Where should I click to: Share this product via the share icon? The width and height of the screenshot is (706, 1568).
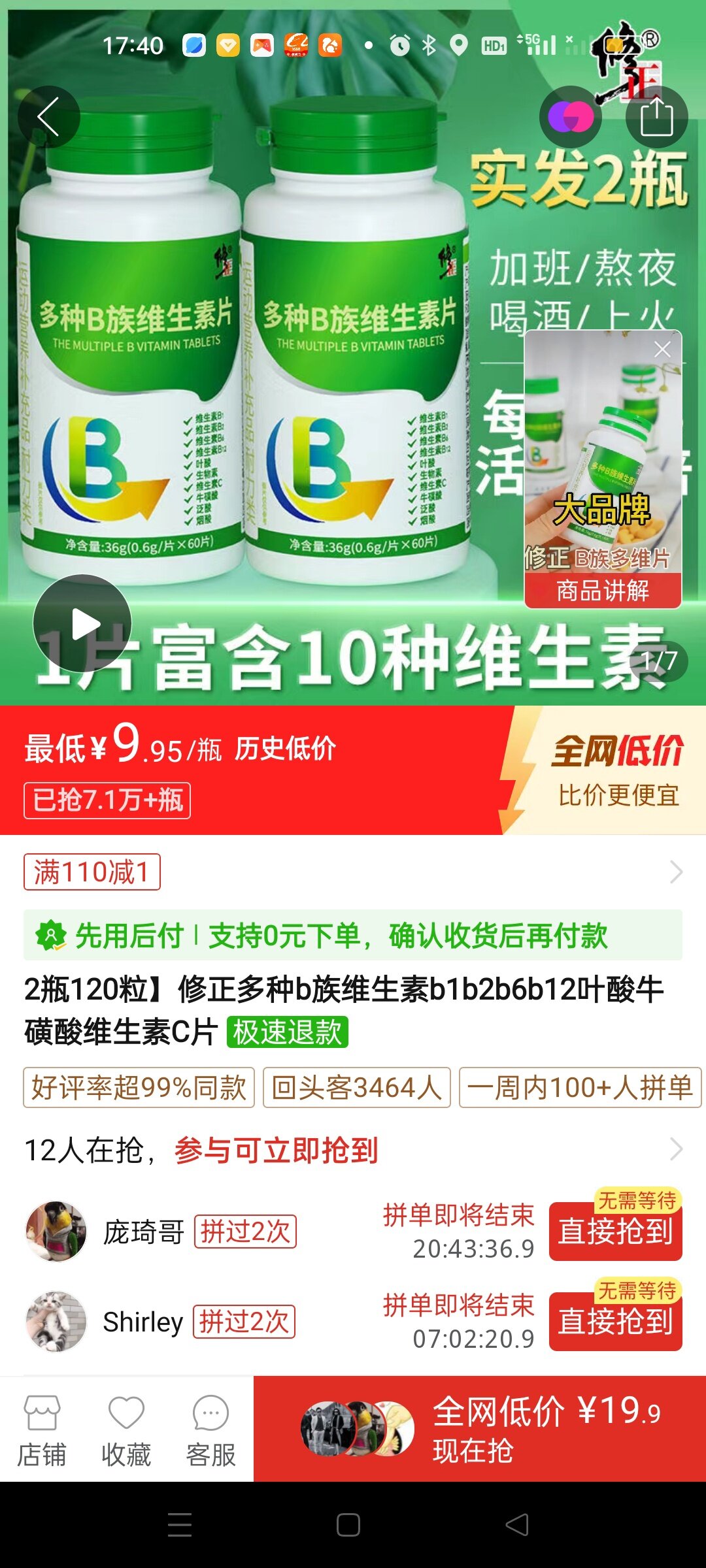pos(656,117)
